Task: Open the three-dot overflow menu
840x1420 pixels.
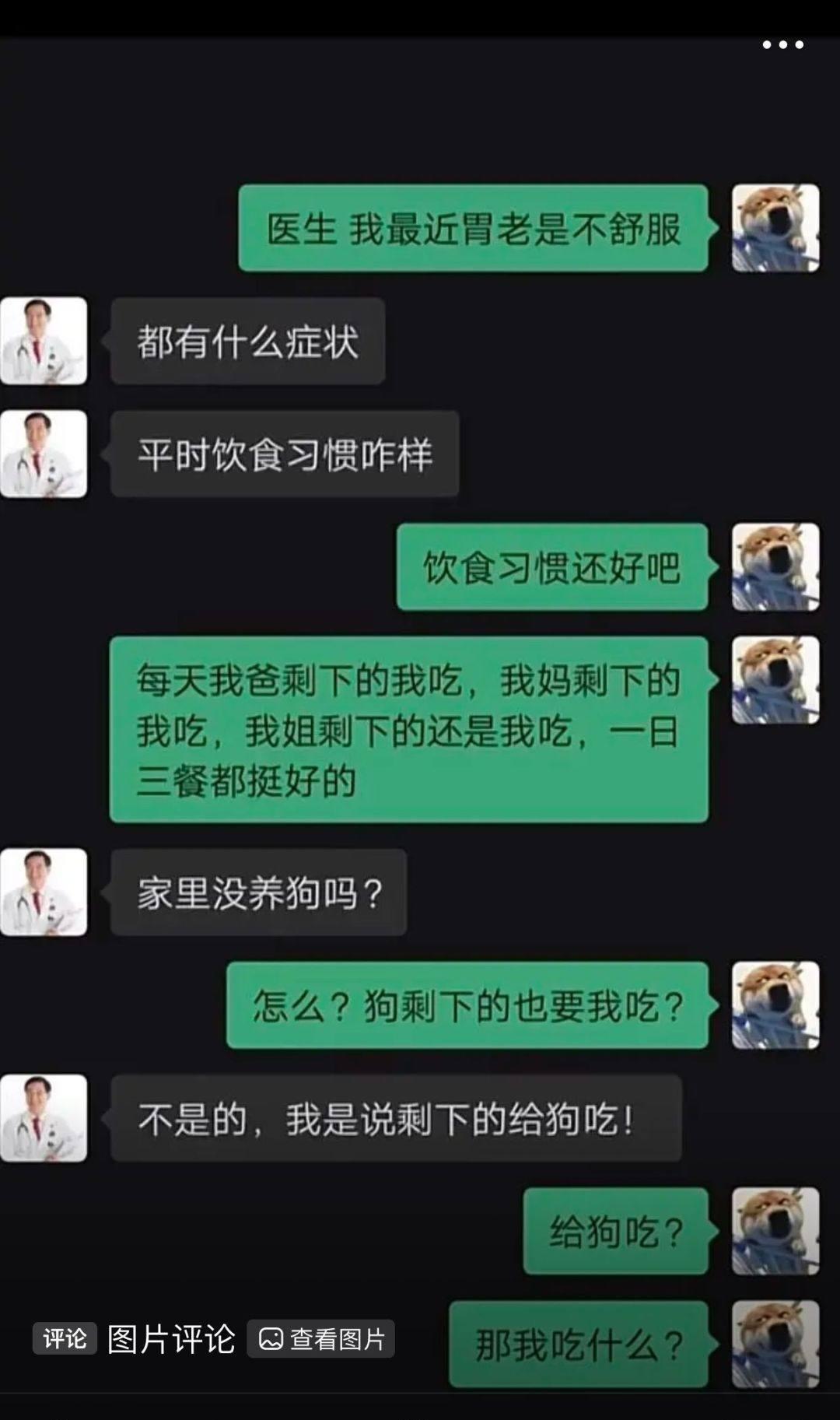Action: click(782, 45)
